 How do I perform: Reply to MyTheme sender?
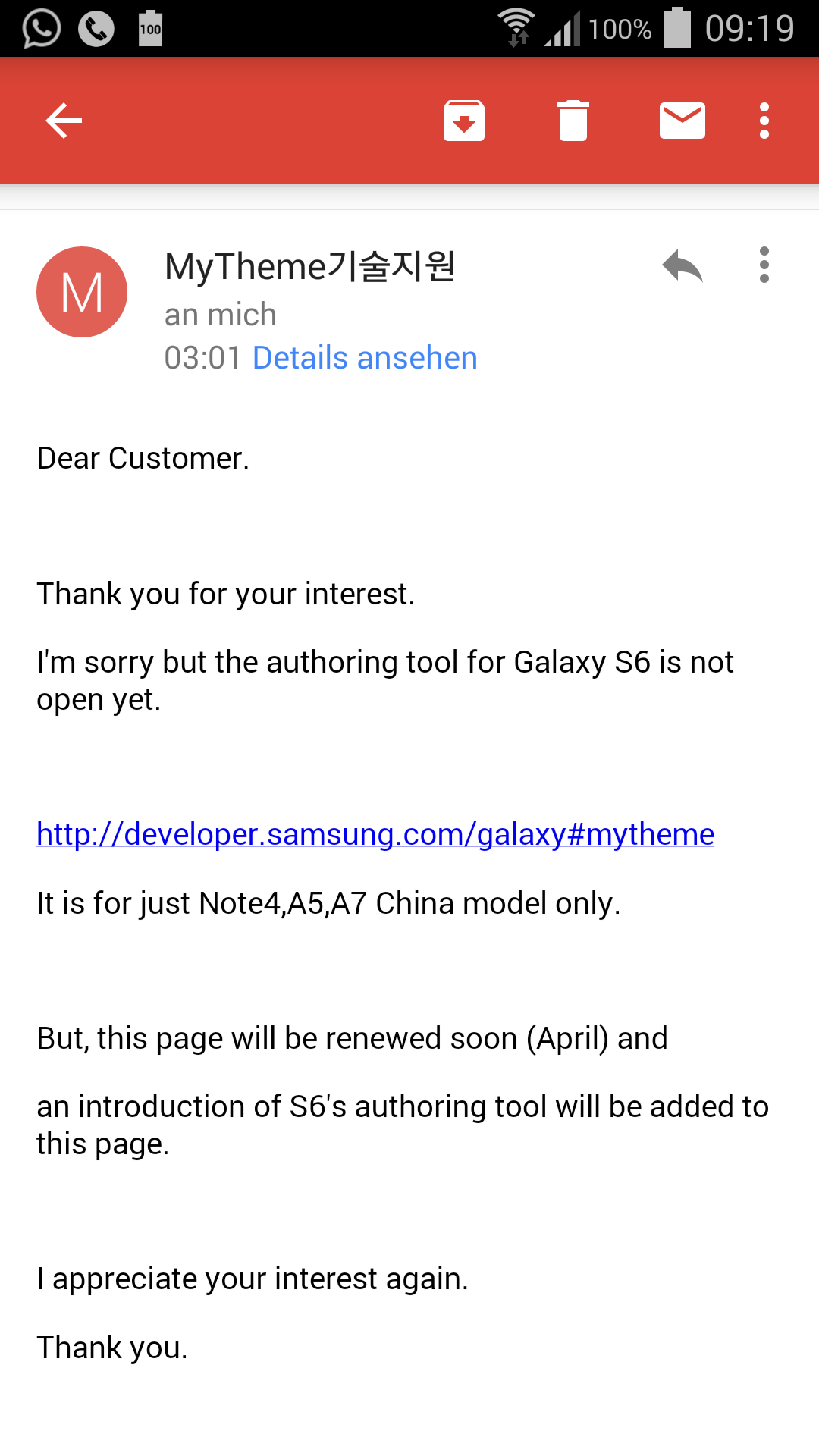coord(682,266)
